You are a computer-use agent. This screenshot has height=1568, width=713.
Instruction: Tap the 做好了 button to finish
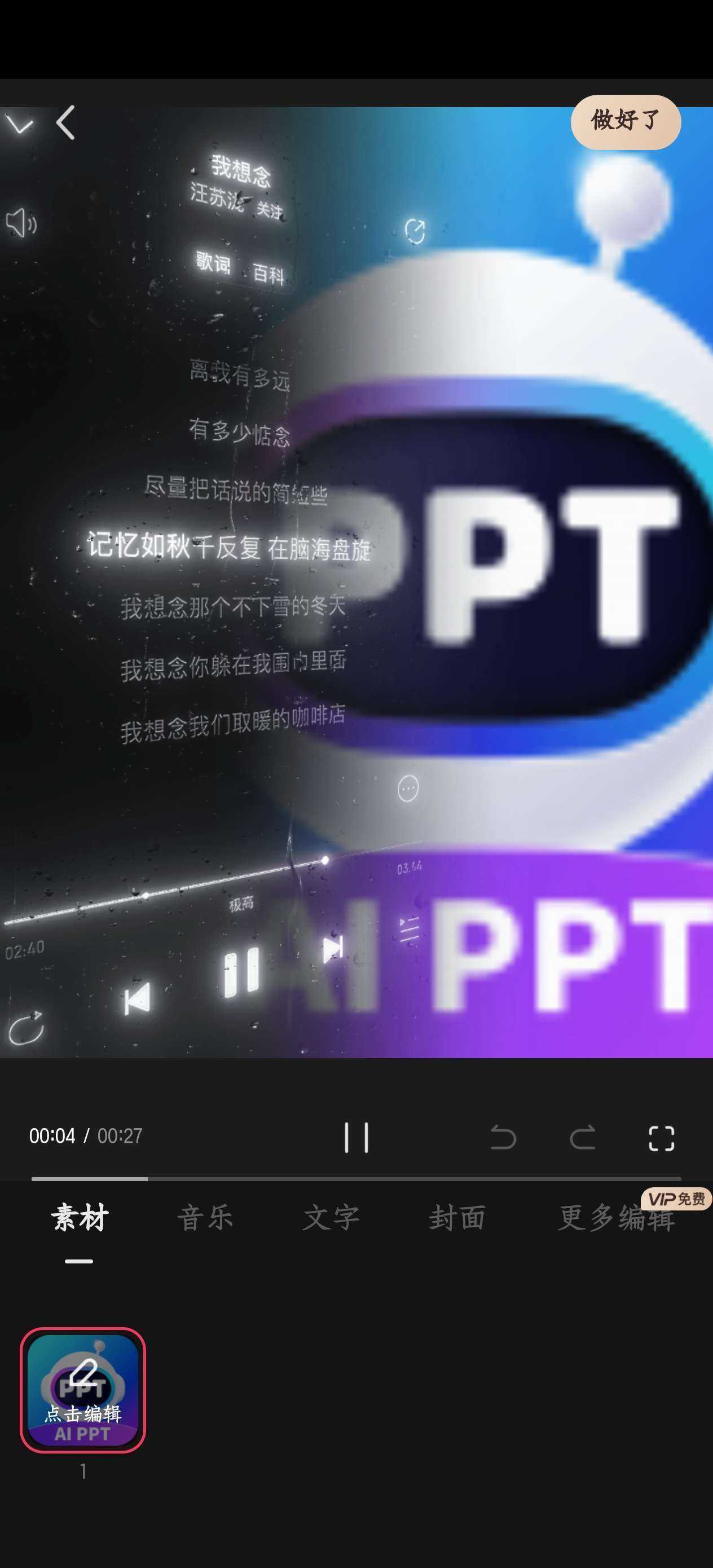pyautogui.click(x=626, y=122)
